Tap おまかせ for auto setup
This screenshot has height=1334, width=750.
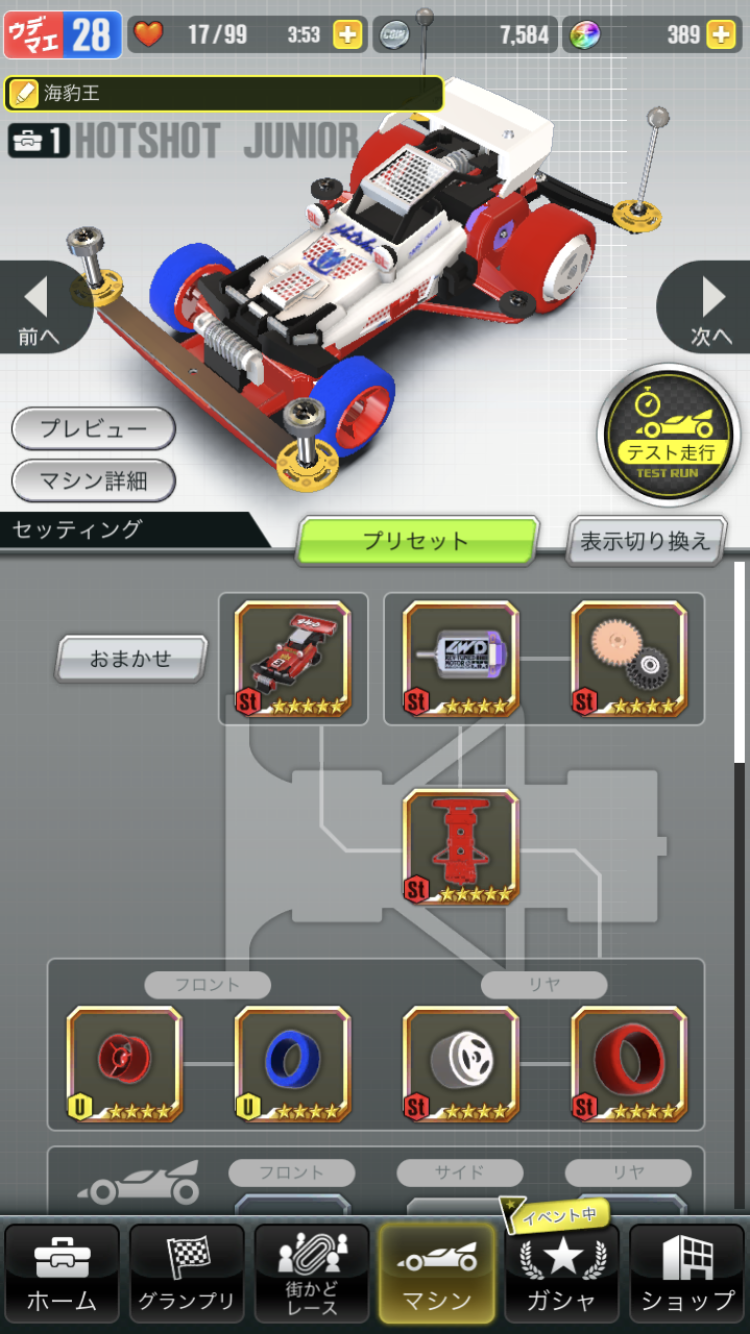click(x=131, y=659)
